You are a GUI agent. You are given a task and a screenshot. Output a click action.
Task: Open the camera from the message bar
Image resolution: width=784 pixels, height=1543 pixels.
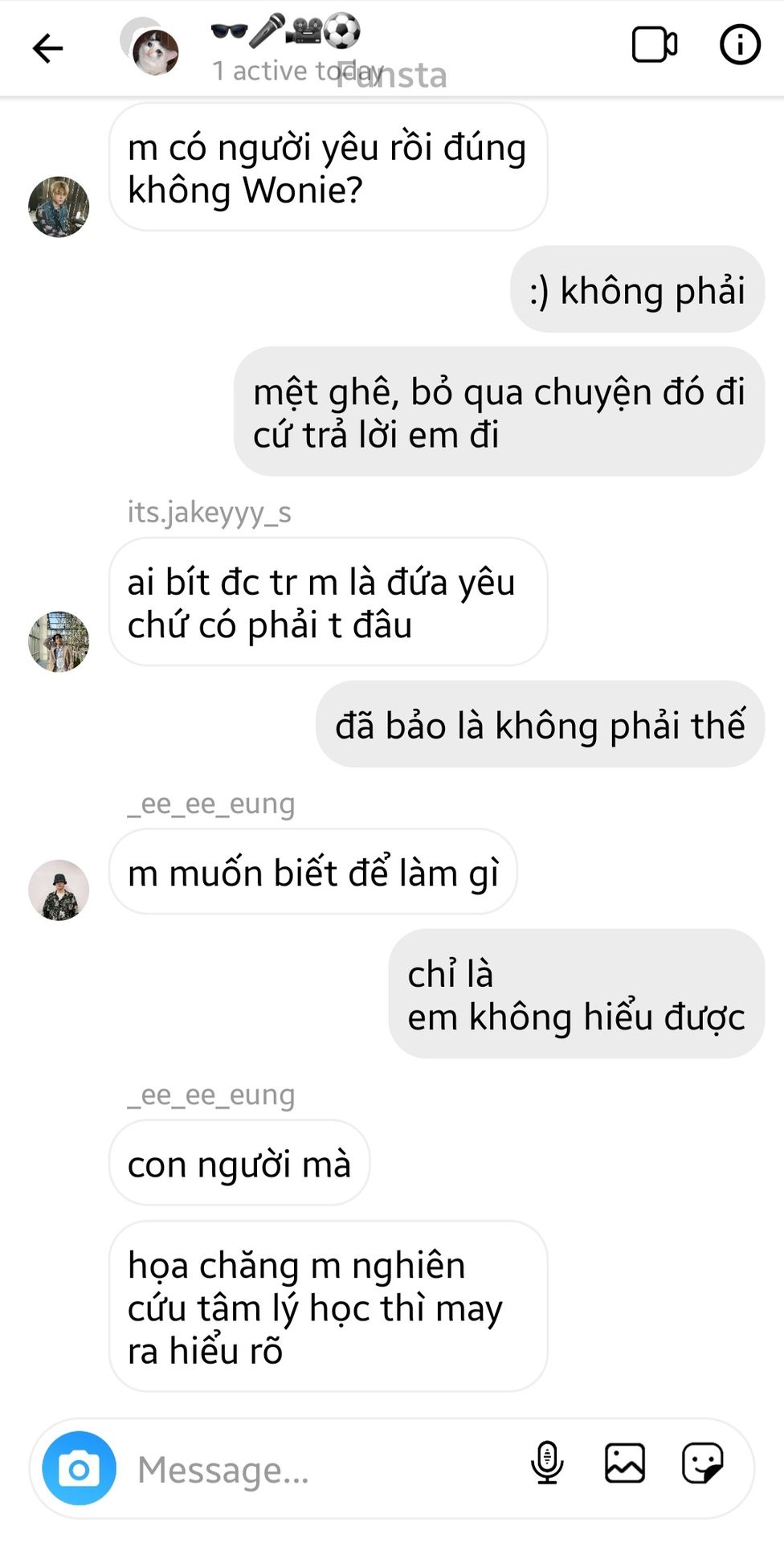click(x=79, y=1468)
